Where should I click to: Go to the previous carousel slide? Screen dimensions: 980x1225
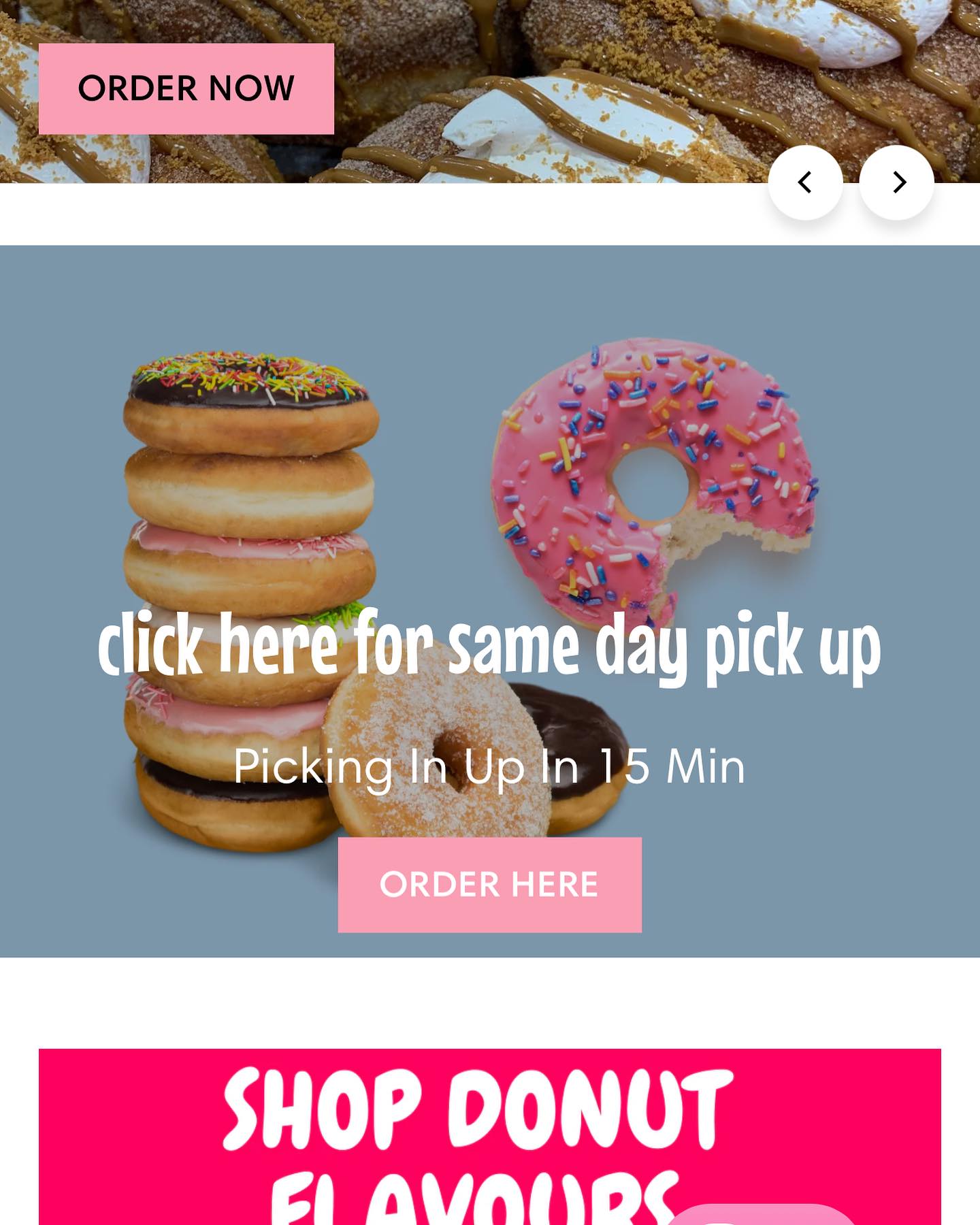point(805,182)
